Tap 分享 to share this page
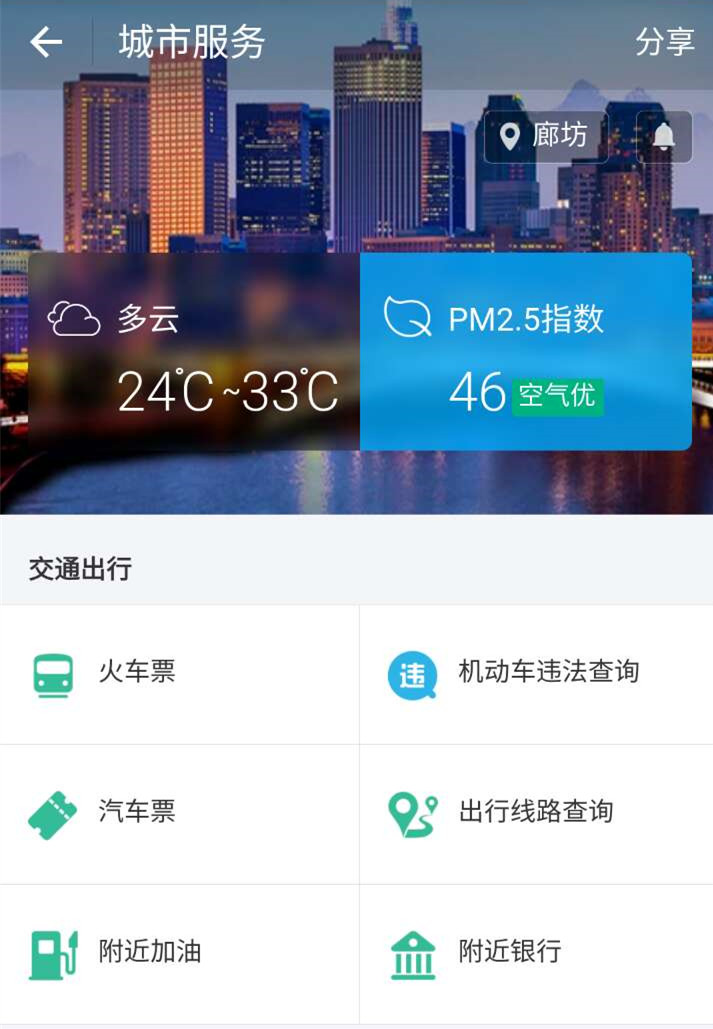713x1029 pixels. (x=664, y=42)
